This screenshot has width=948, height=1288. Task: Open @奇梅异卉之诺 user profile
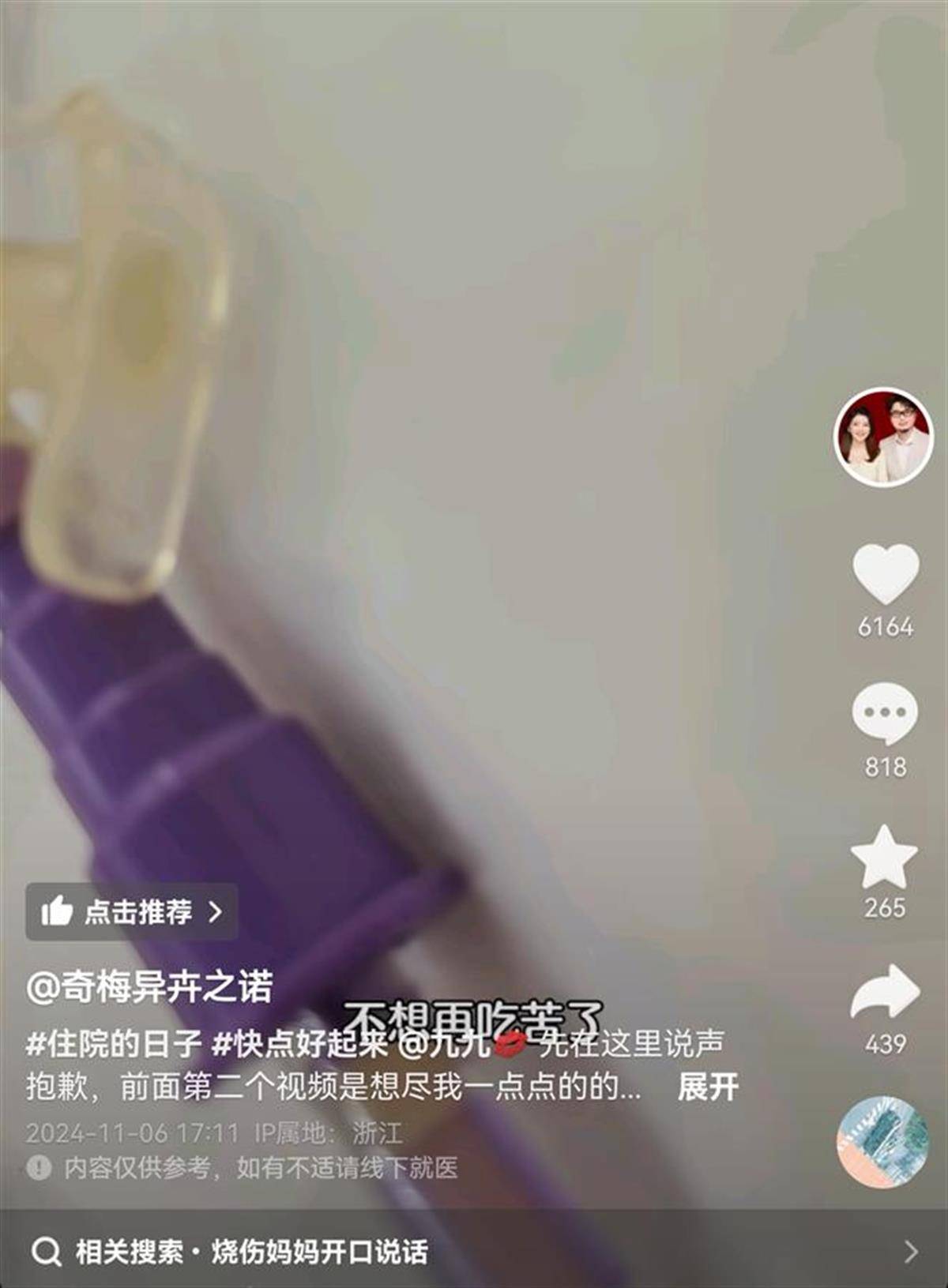point(149,987)
